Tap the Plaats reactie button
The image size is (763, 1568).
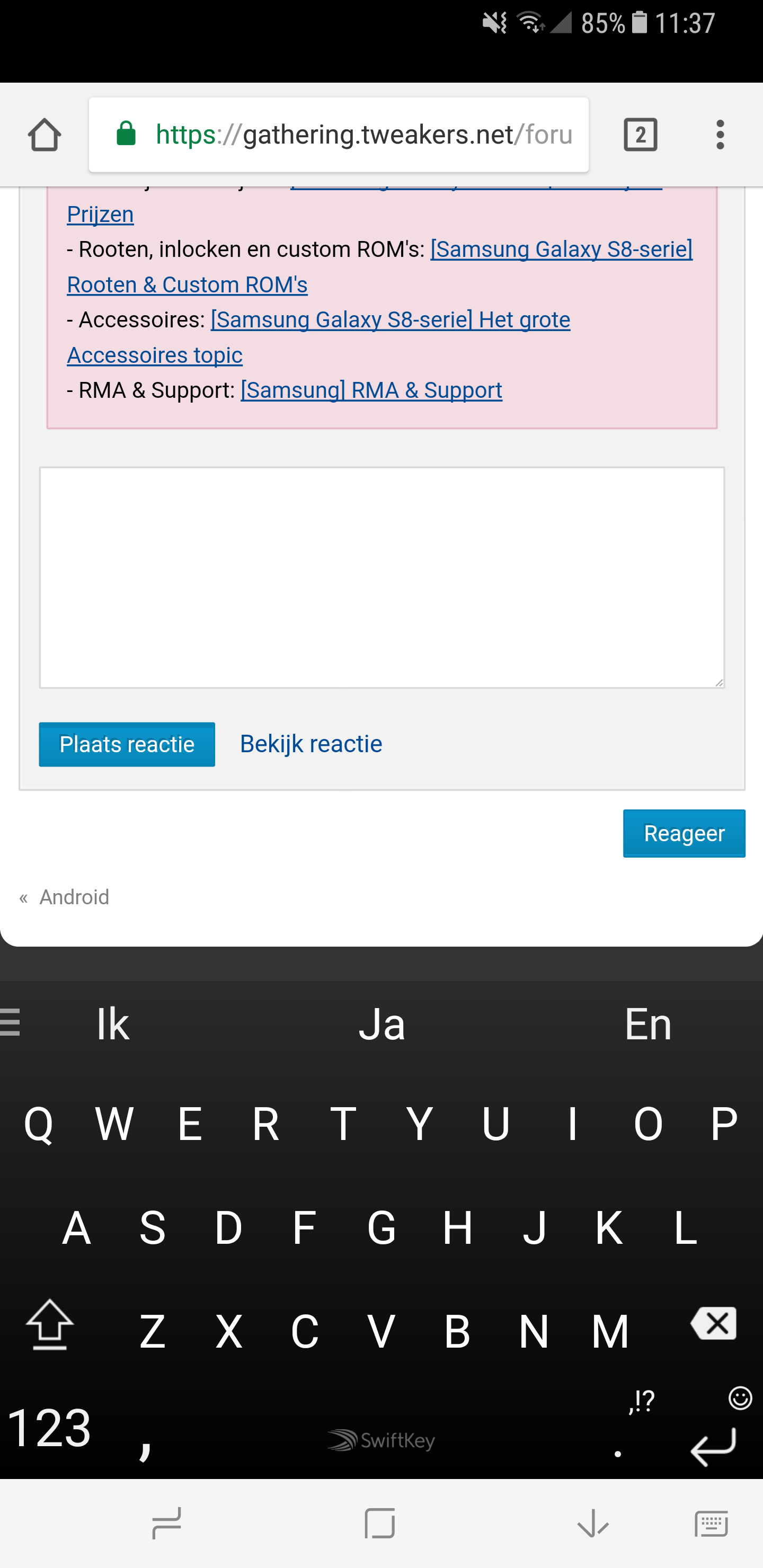(x=127, y=744)
